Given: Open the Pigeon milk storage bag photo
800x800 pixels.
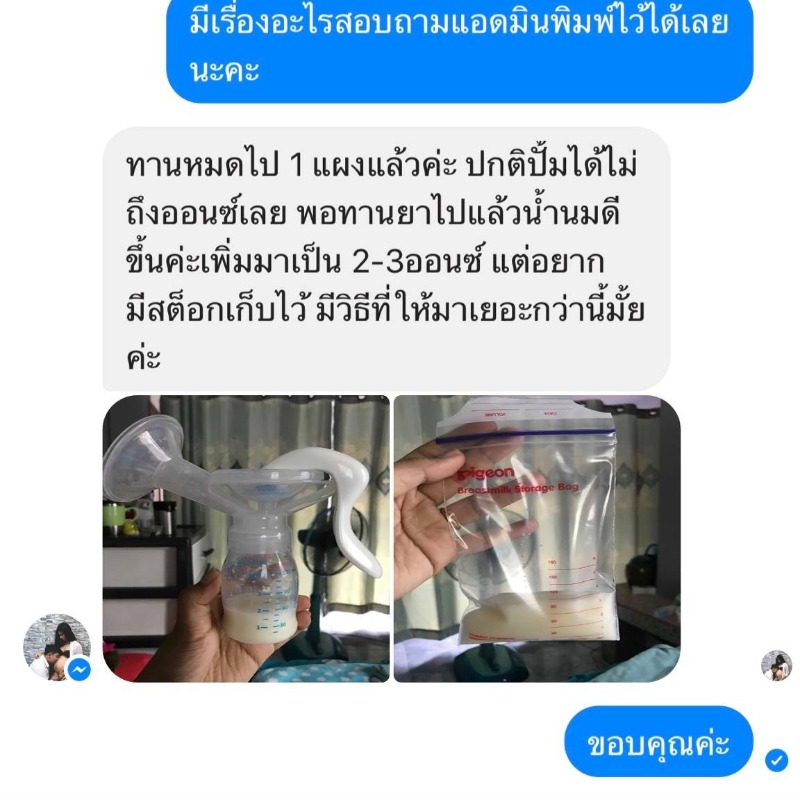Looking at the screenshot, I should point(536,538).
